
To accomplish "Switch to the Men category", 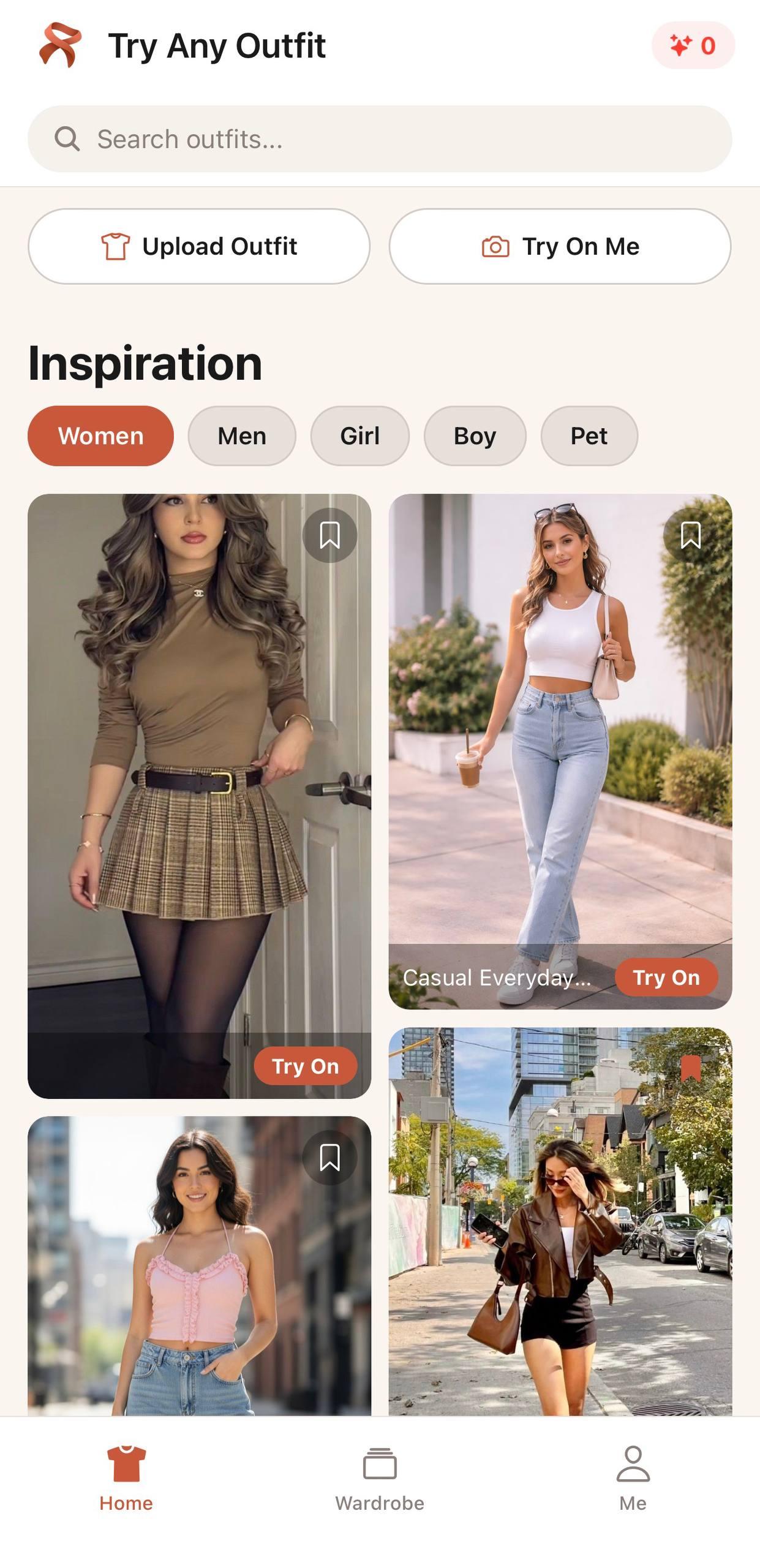I will 241,435.
